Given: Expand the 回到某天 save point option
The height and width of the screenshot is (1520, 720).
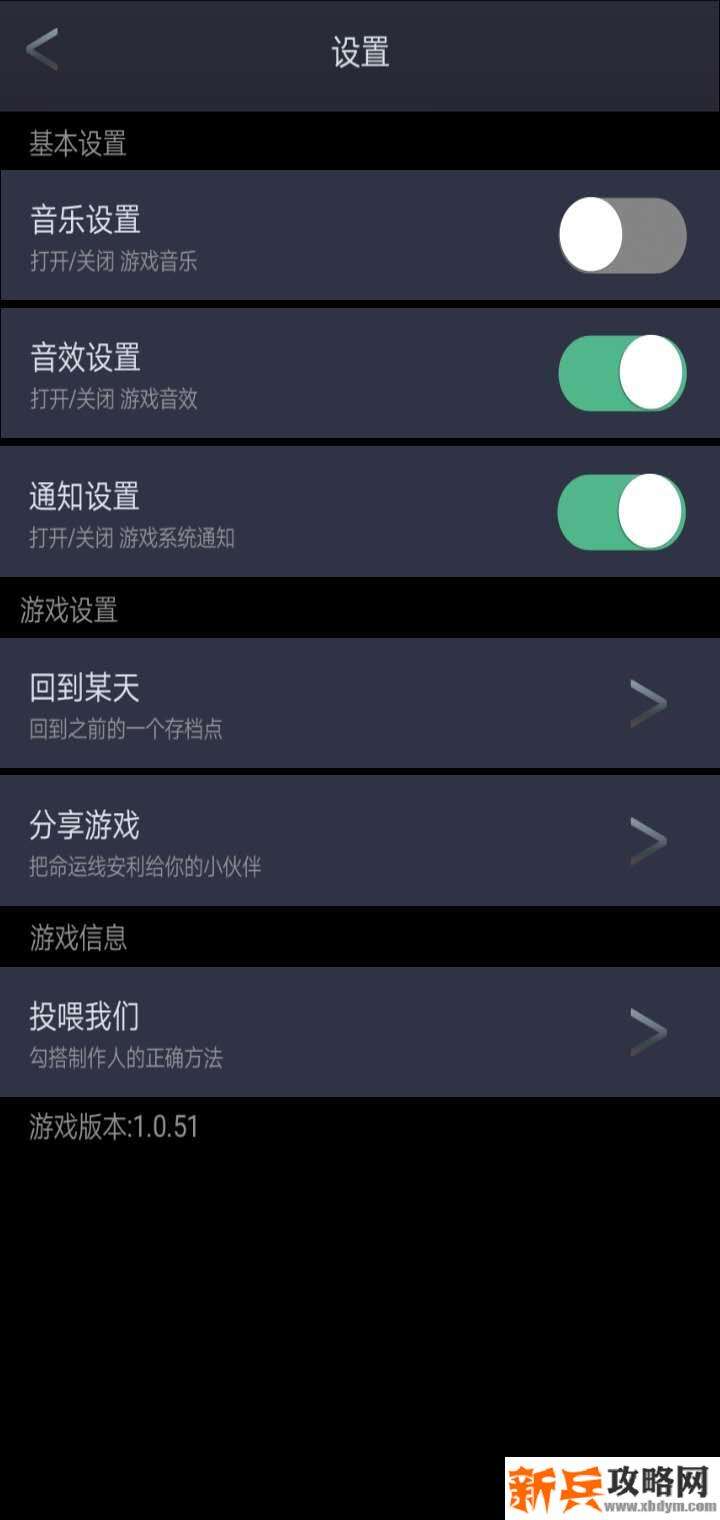Looking at the screenshot, I should [x=360, y=704].
